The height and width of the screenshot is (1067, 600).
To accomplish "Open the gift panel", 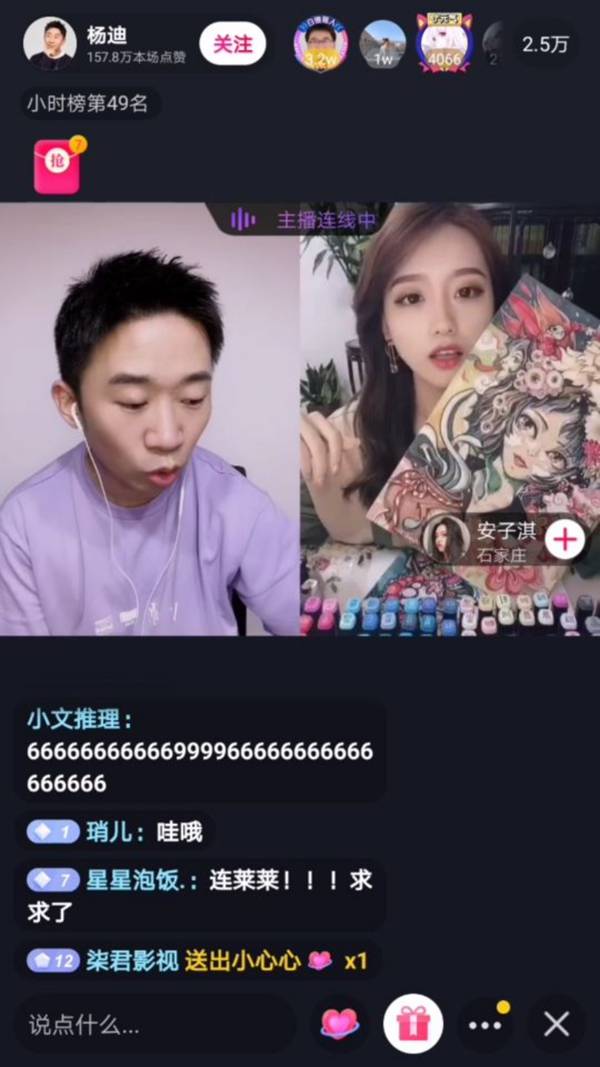I will pos(413,1024).
